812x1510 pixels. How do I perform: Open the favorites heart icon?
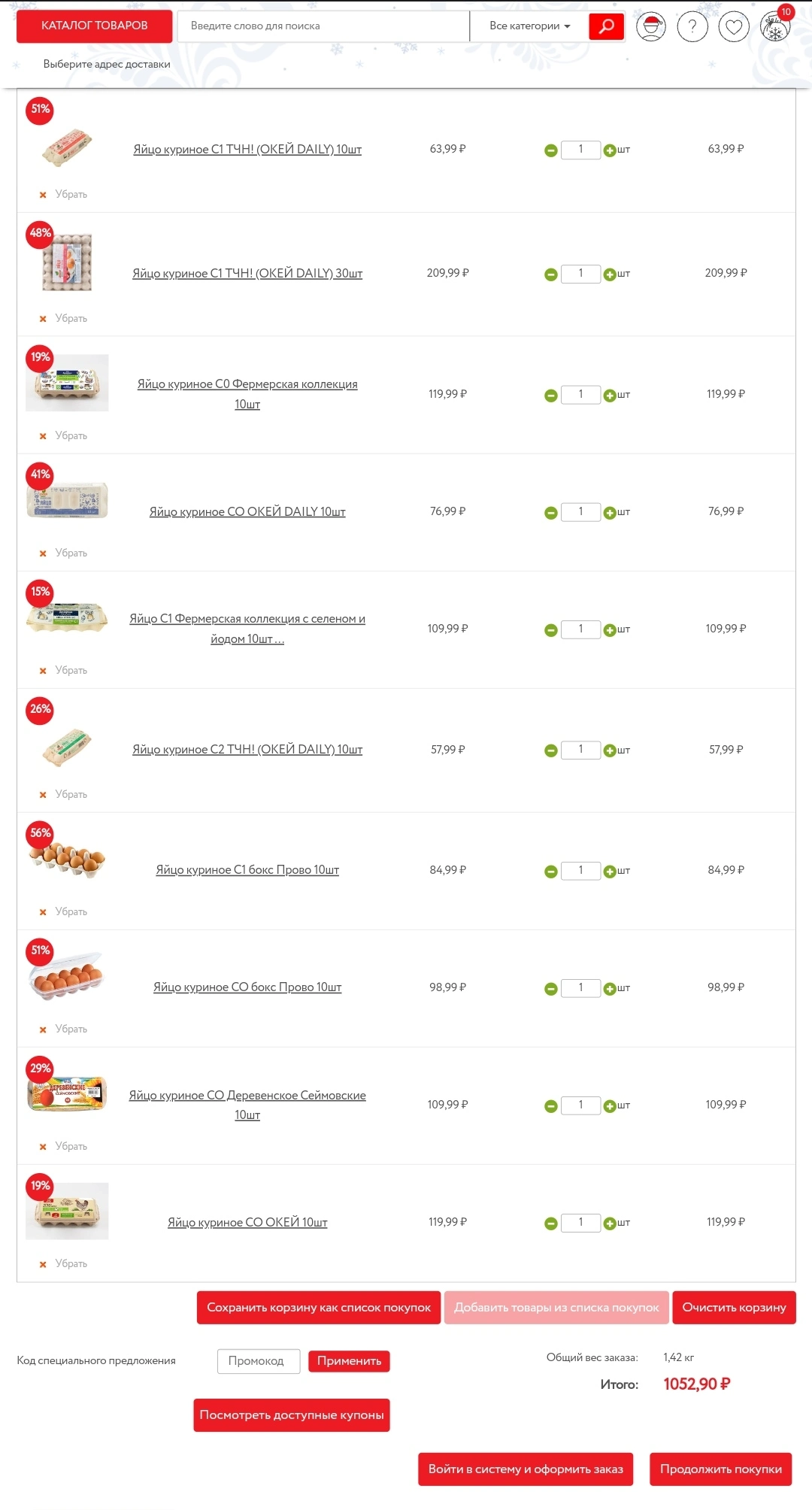point(734,27)
